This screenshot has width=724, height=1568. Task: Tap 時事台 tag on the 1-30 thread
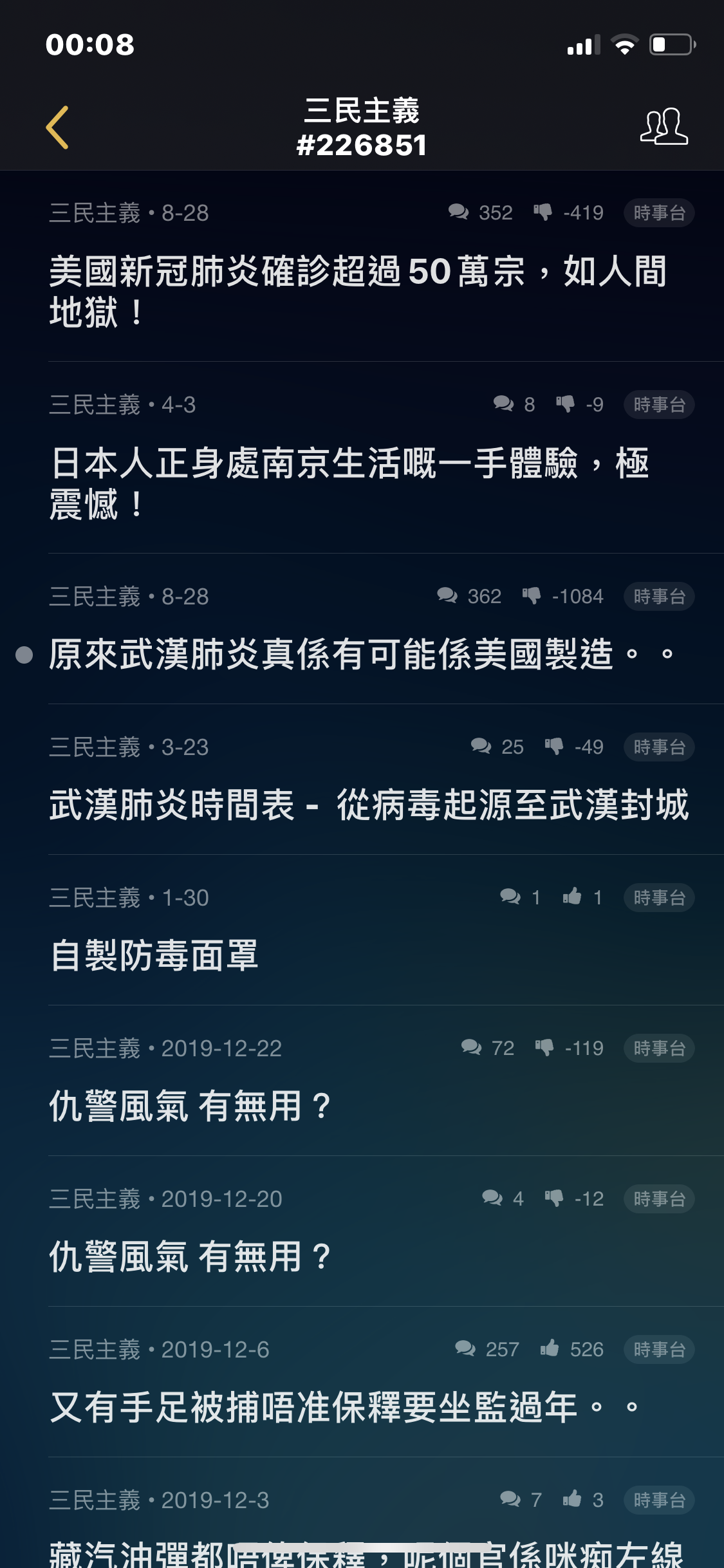(659, 897)
